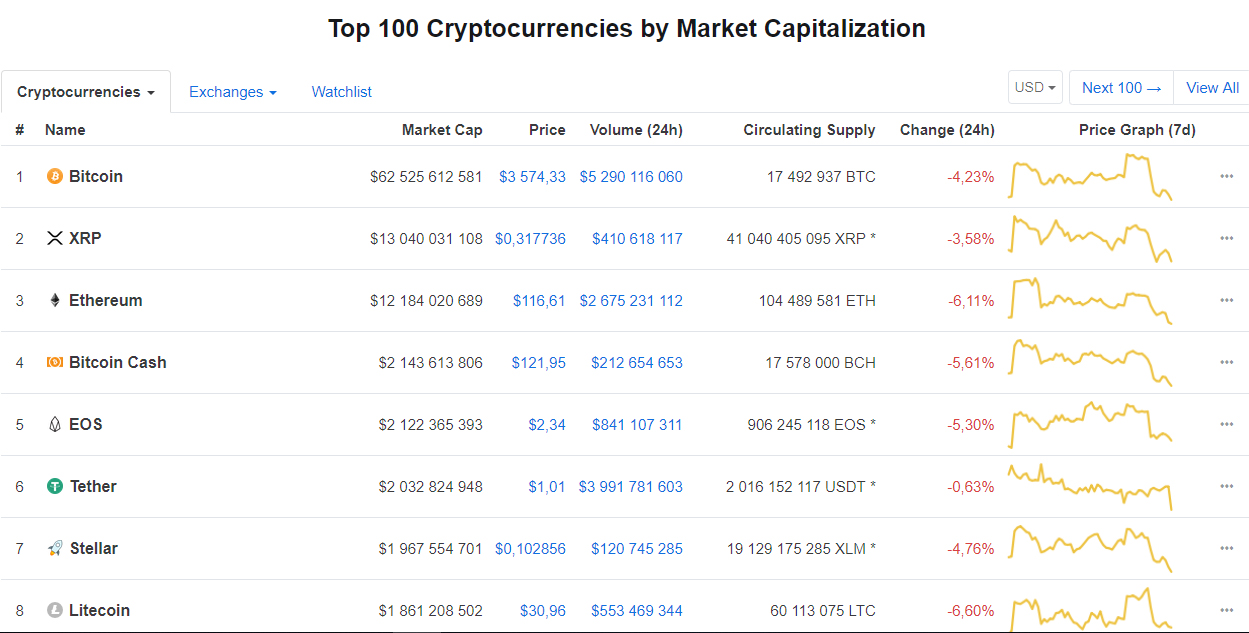Switch to the Watchlist tab
This screenshot has height=633, width=1249.
[x=341, y=92]
